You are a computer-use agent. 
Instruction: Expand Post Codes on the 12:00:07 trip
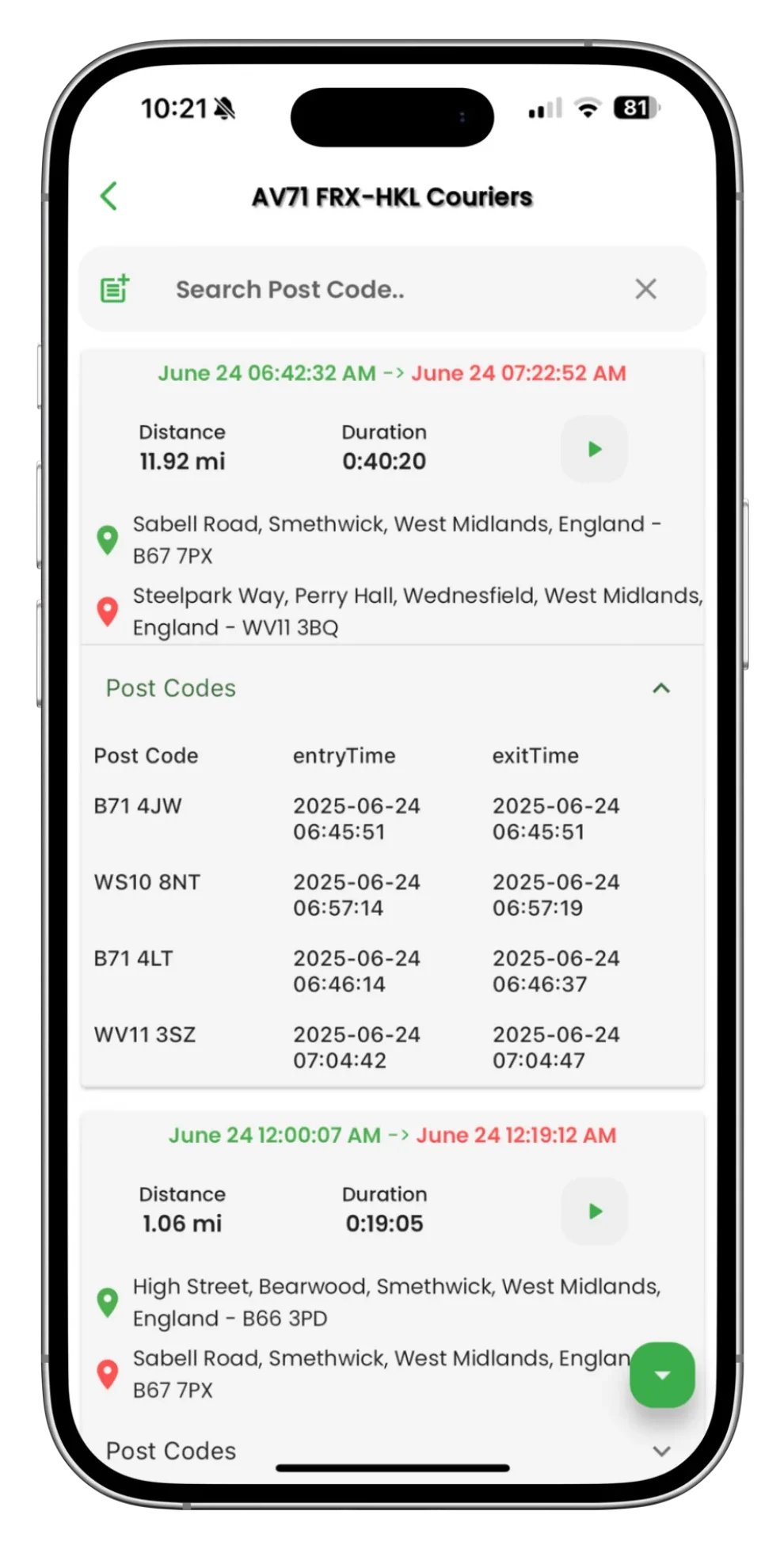click(x=660, y=1451)
